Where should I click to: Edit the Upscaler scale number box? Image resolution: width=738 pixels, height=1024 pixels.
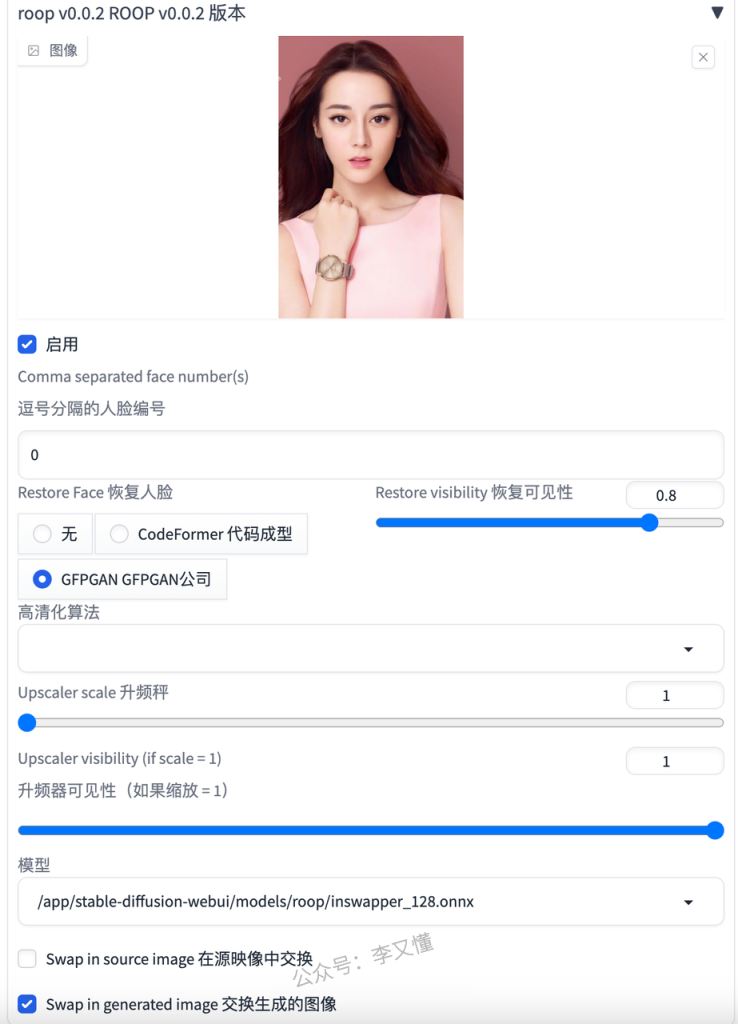[x=674, y=695]
